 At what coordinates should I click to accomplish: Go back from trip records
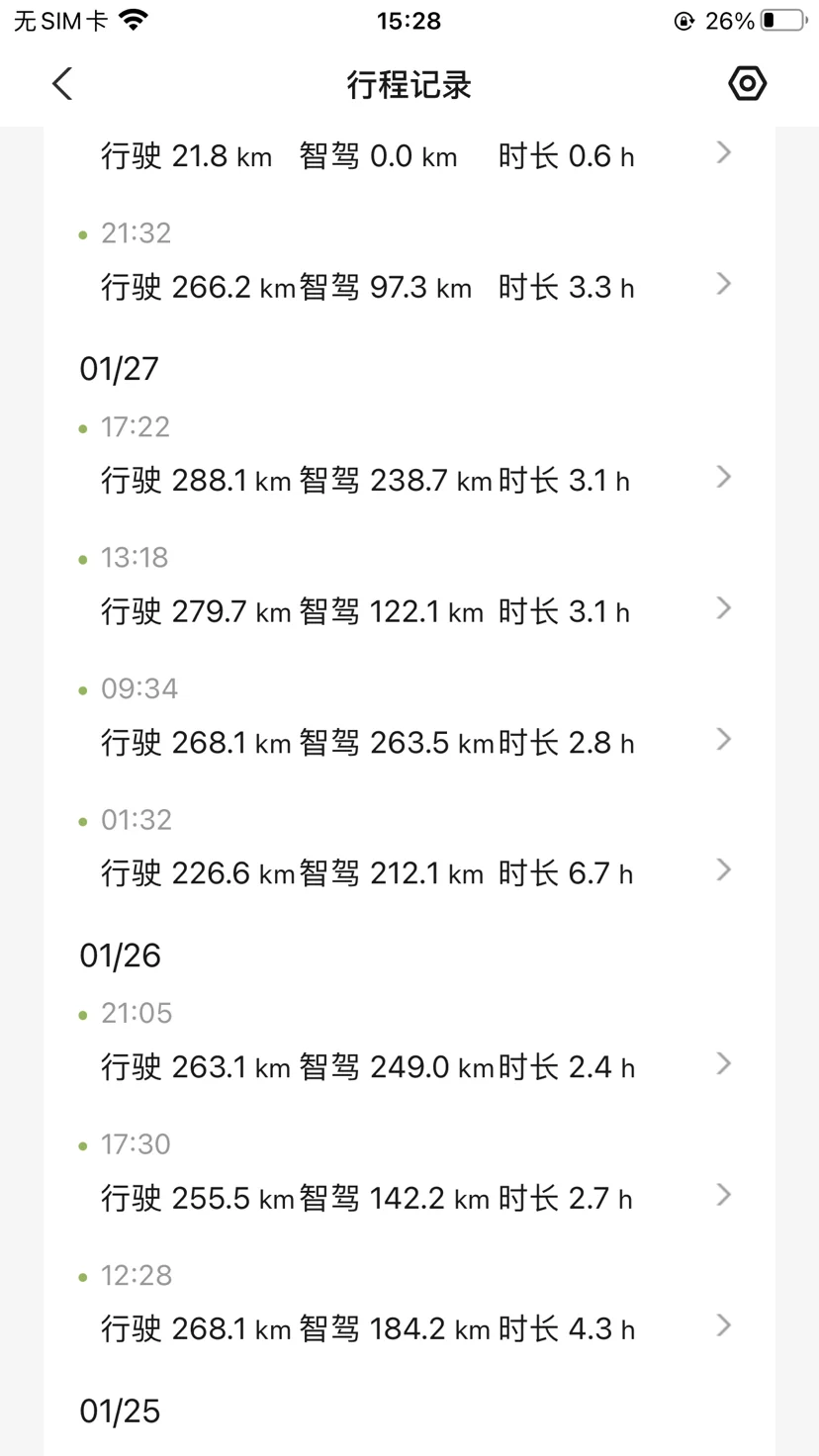62,84
